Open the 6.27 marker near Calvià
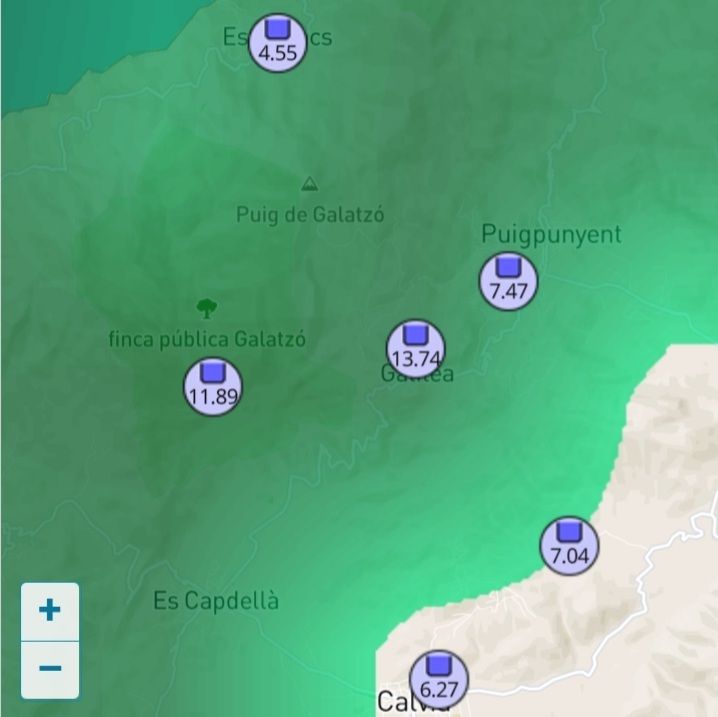 click(x=438, y=678)
